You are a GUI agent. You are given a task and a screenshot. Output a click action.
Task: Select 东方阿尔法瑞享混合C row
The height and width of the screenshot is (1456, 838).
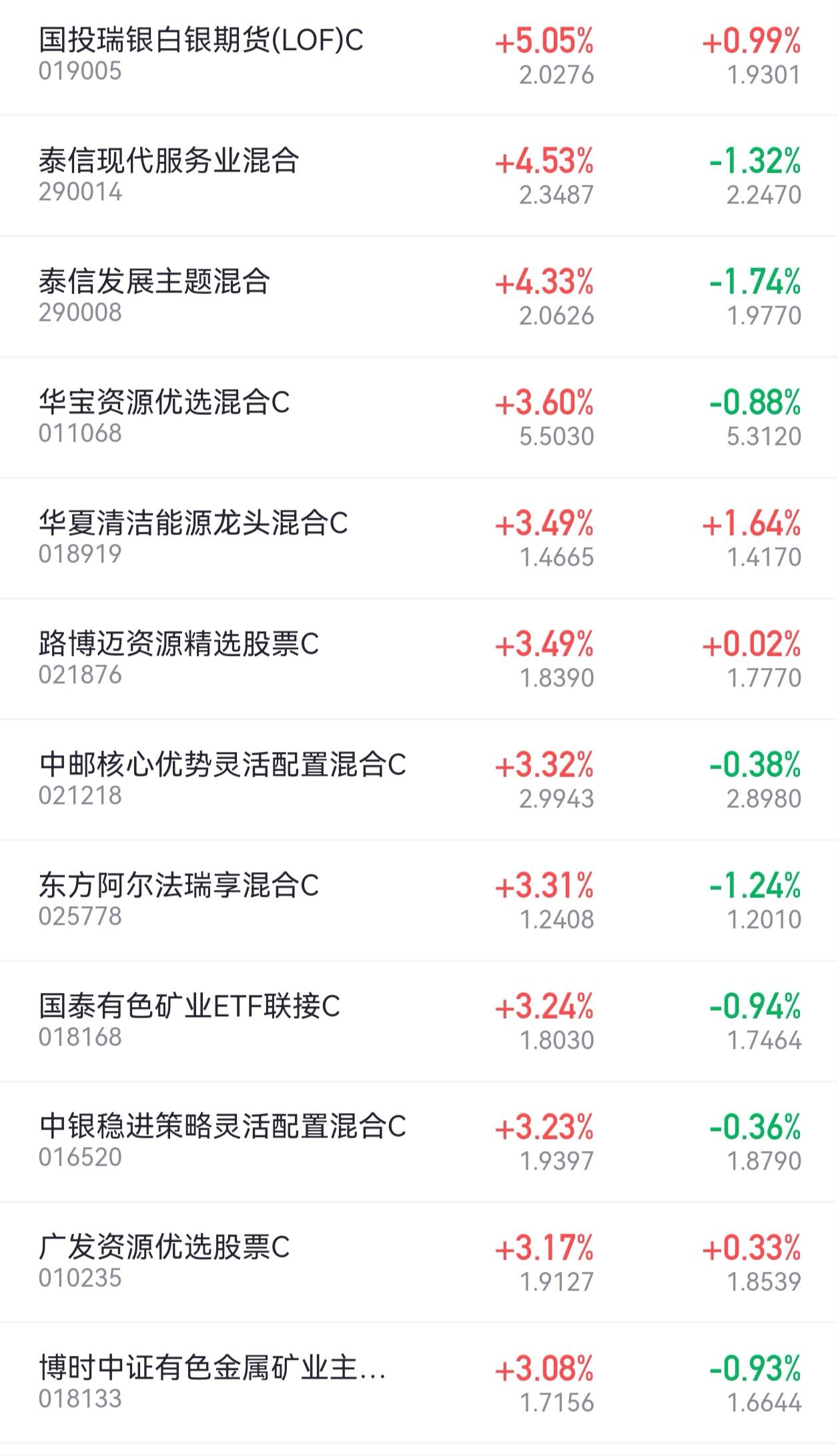click(179, 887)
